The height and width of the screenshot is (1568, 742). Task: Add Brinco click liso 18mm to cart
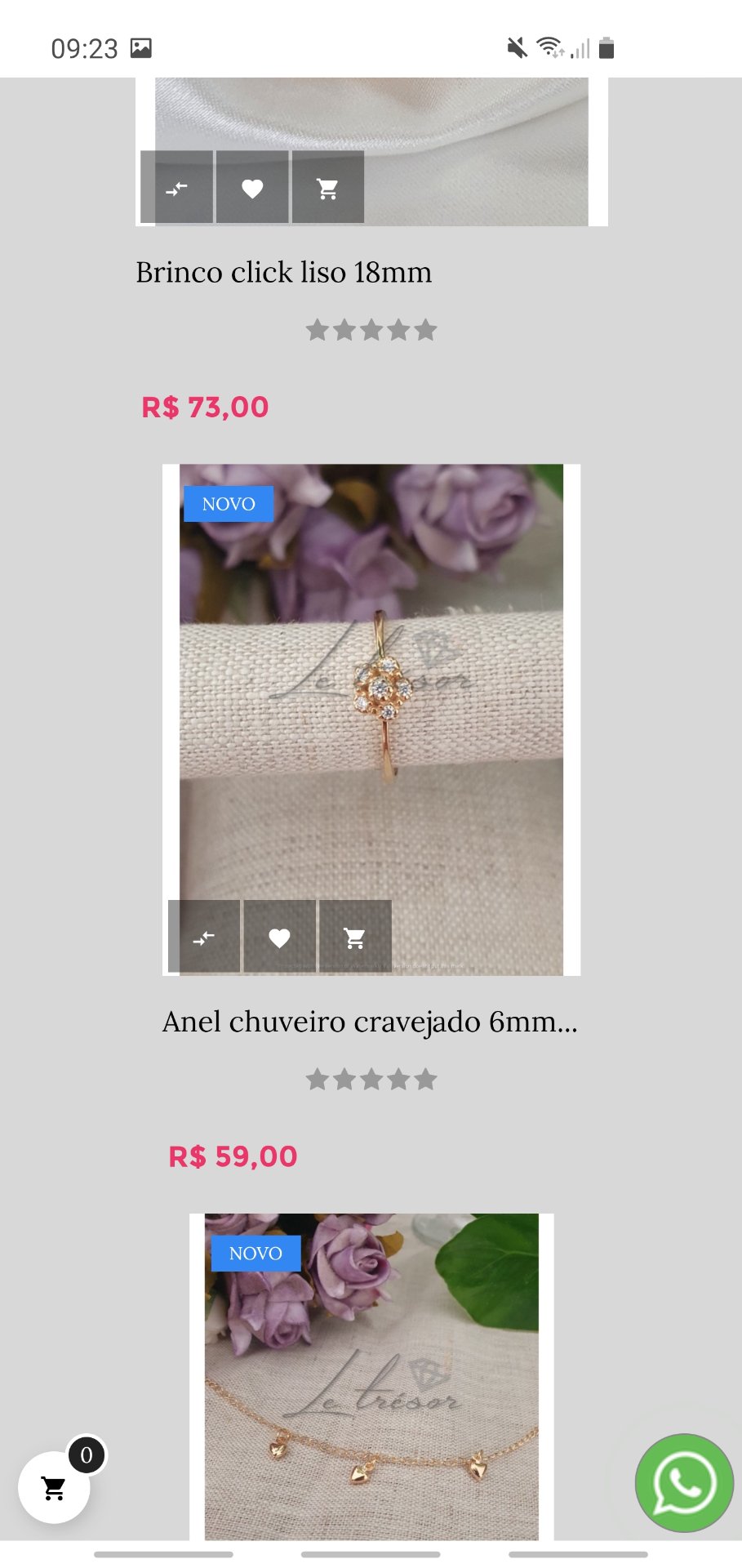(x=327, y=188)
